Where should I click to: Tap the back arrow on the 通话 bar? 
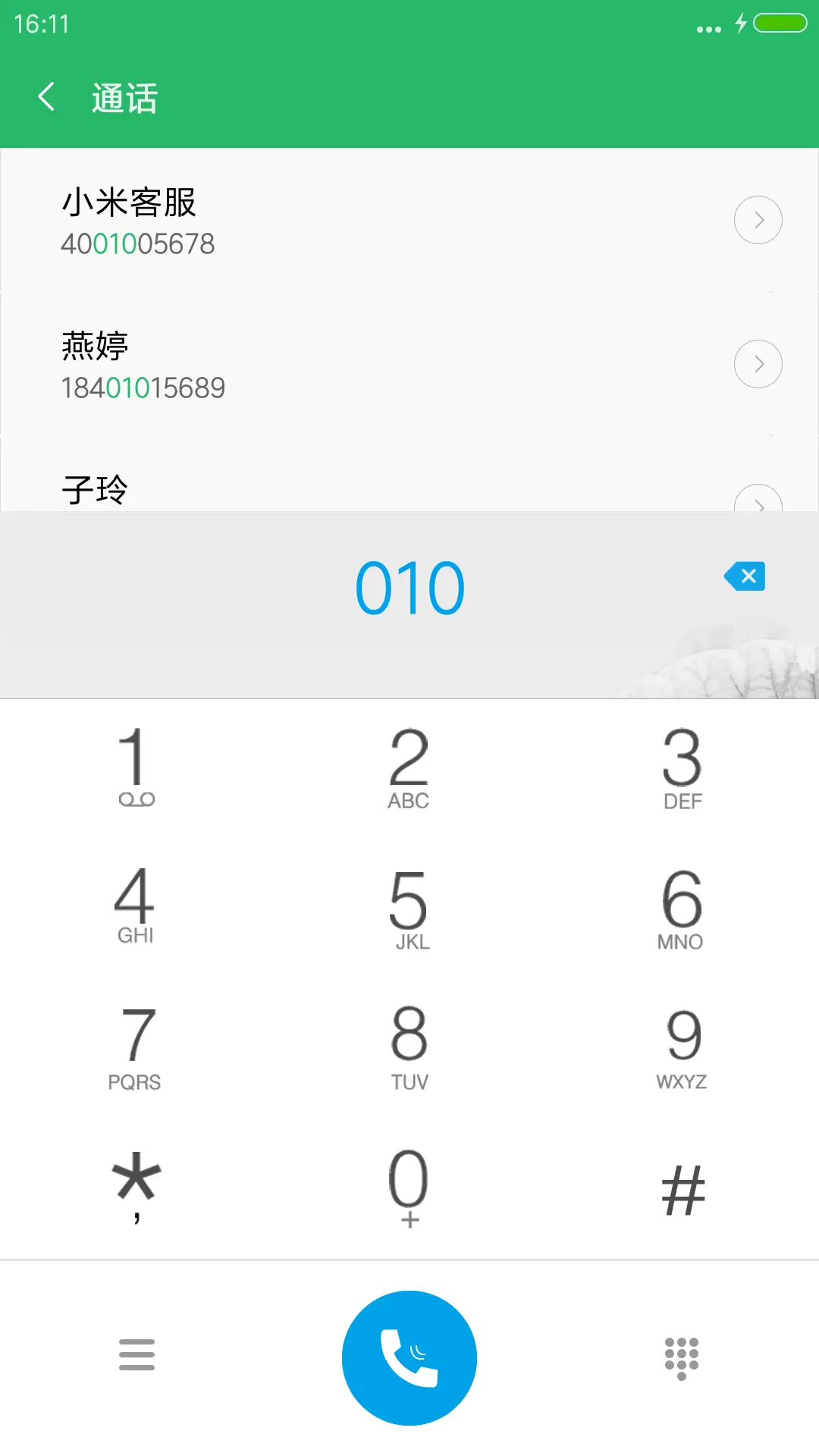[45, 97]
